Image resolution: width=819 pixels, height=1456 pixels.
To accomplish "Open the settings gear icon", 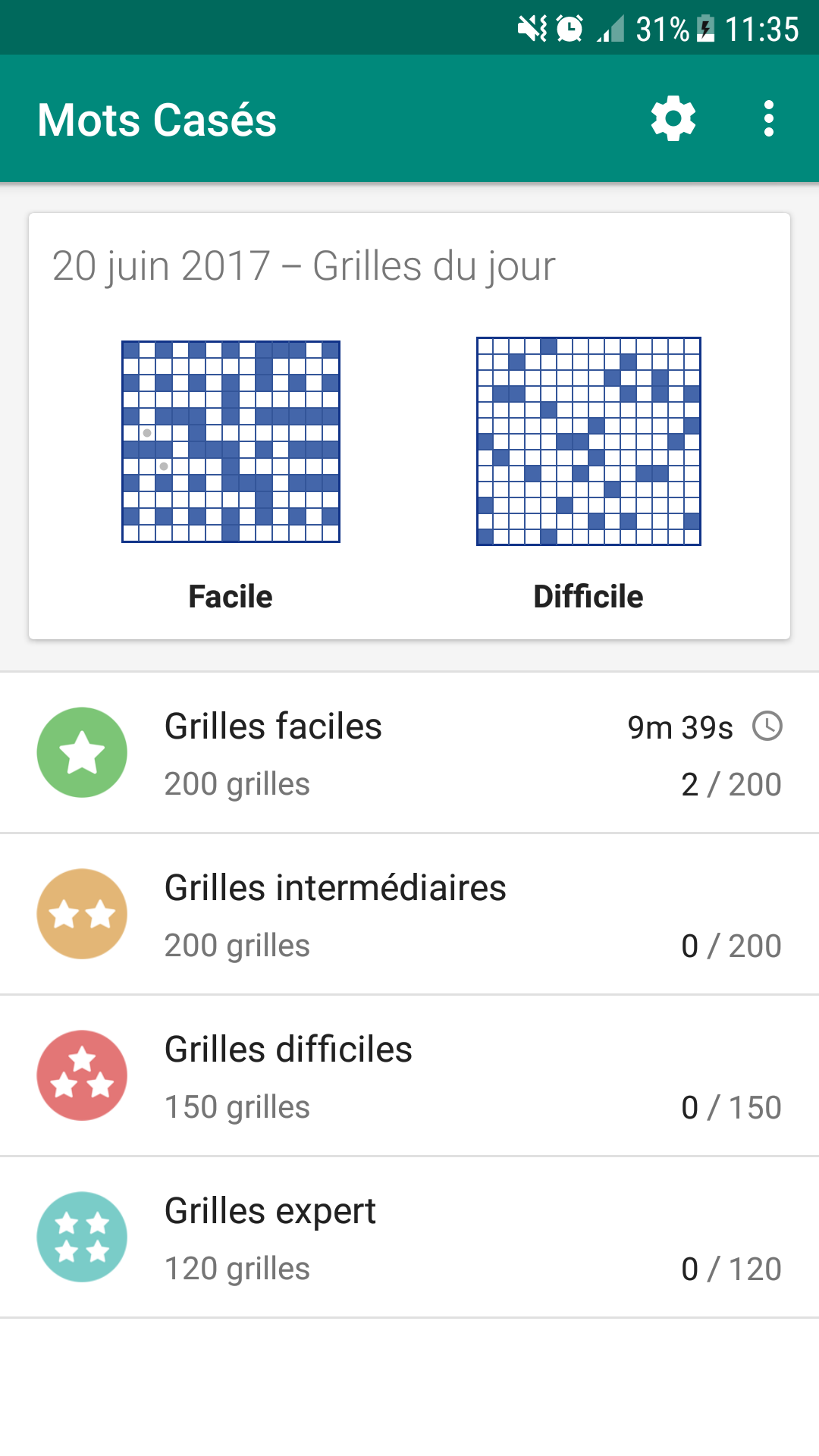I will [673, 118].
